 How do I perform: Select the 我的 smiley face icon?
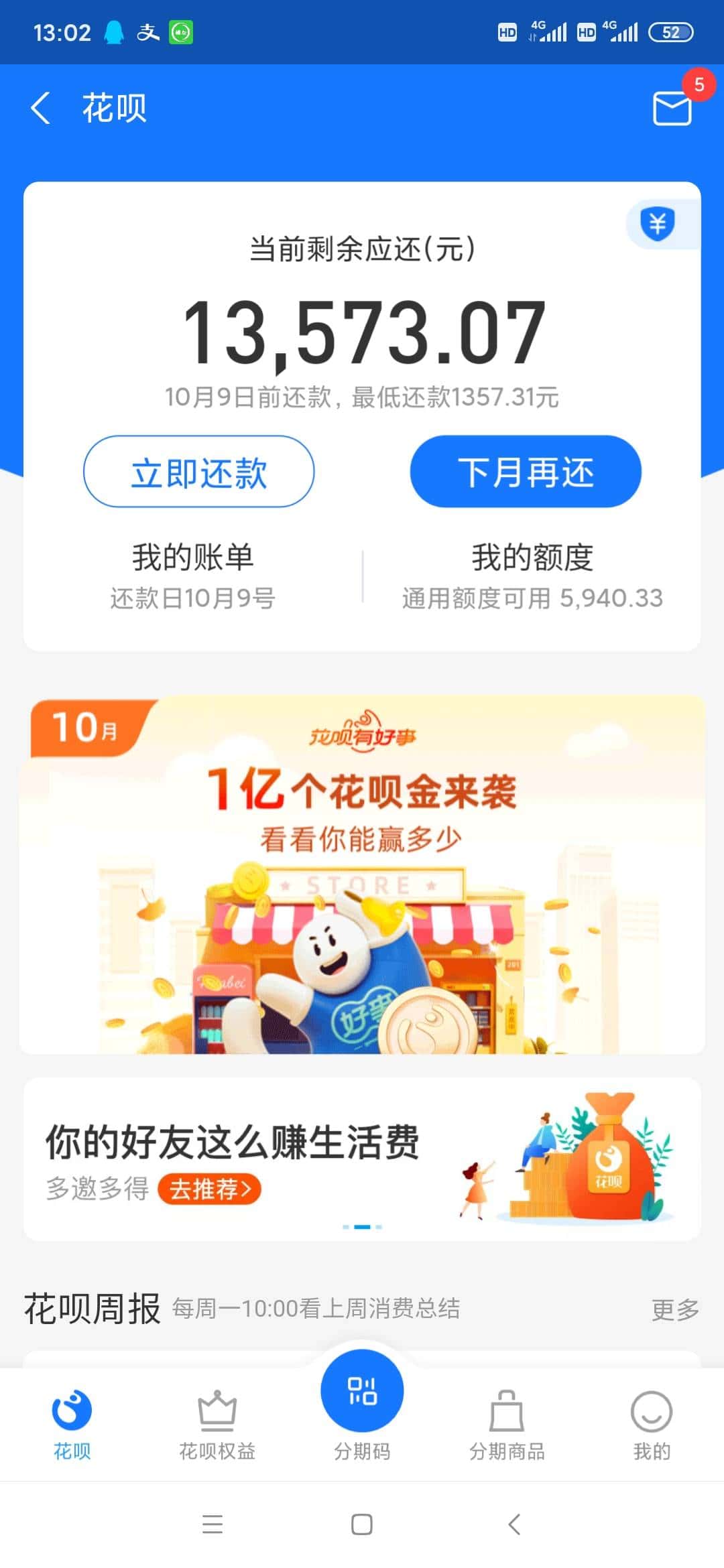[x=651, y=1411]
